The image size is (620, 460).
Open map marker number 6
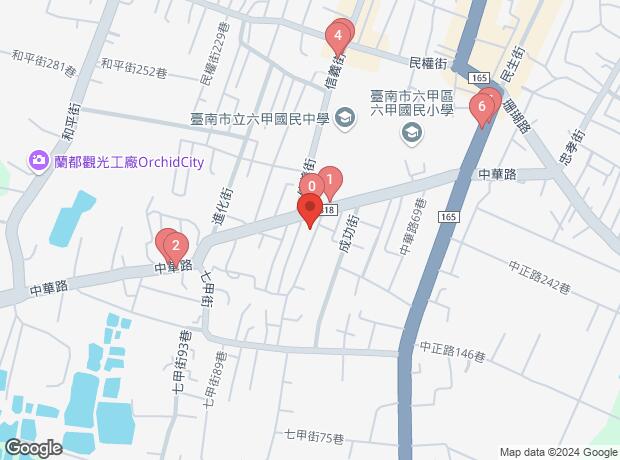click(483, 105)
